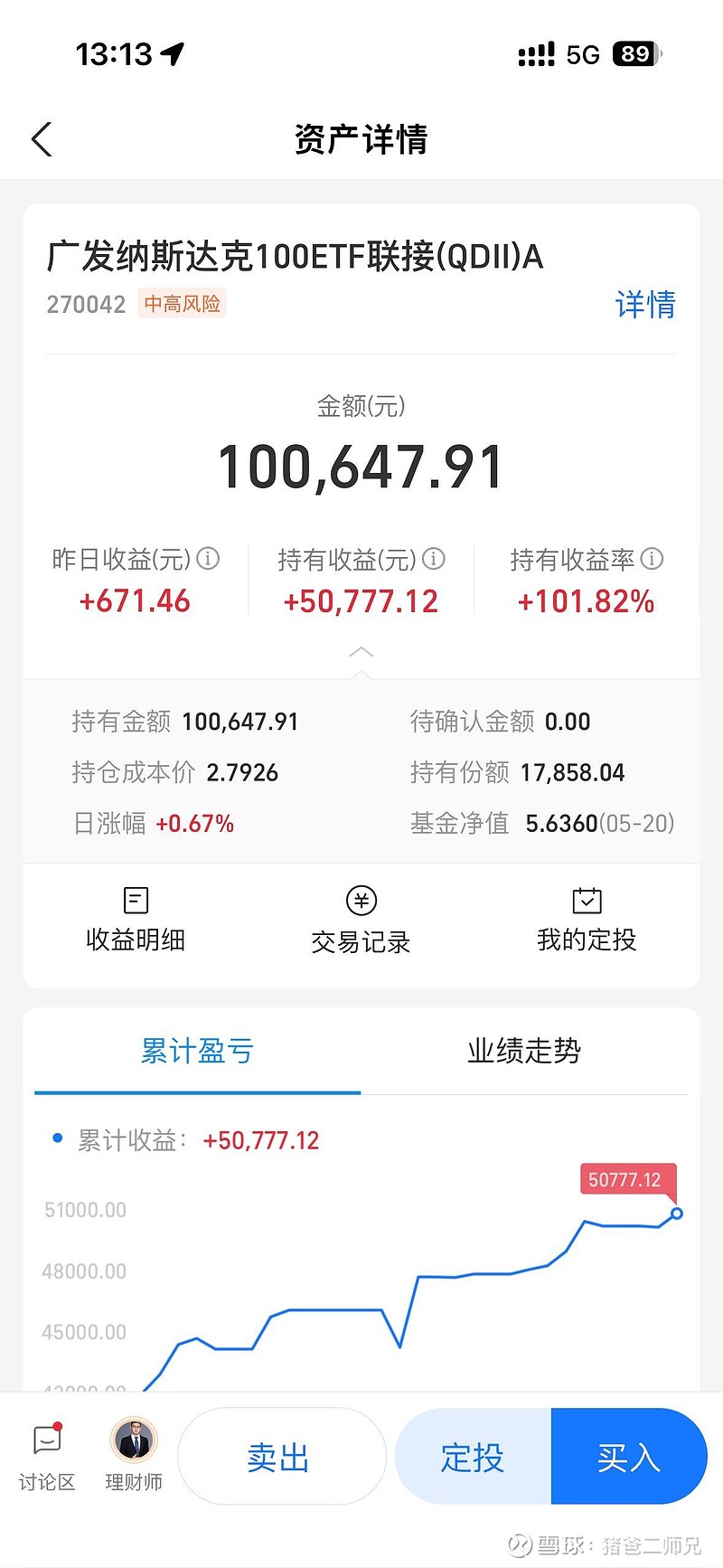Open the 交易记录 transaction record icon
The width and height of the screenshot is (723, 1568).
point(360,917)
